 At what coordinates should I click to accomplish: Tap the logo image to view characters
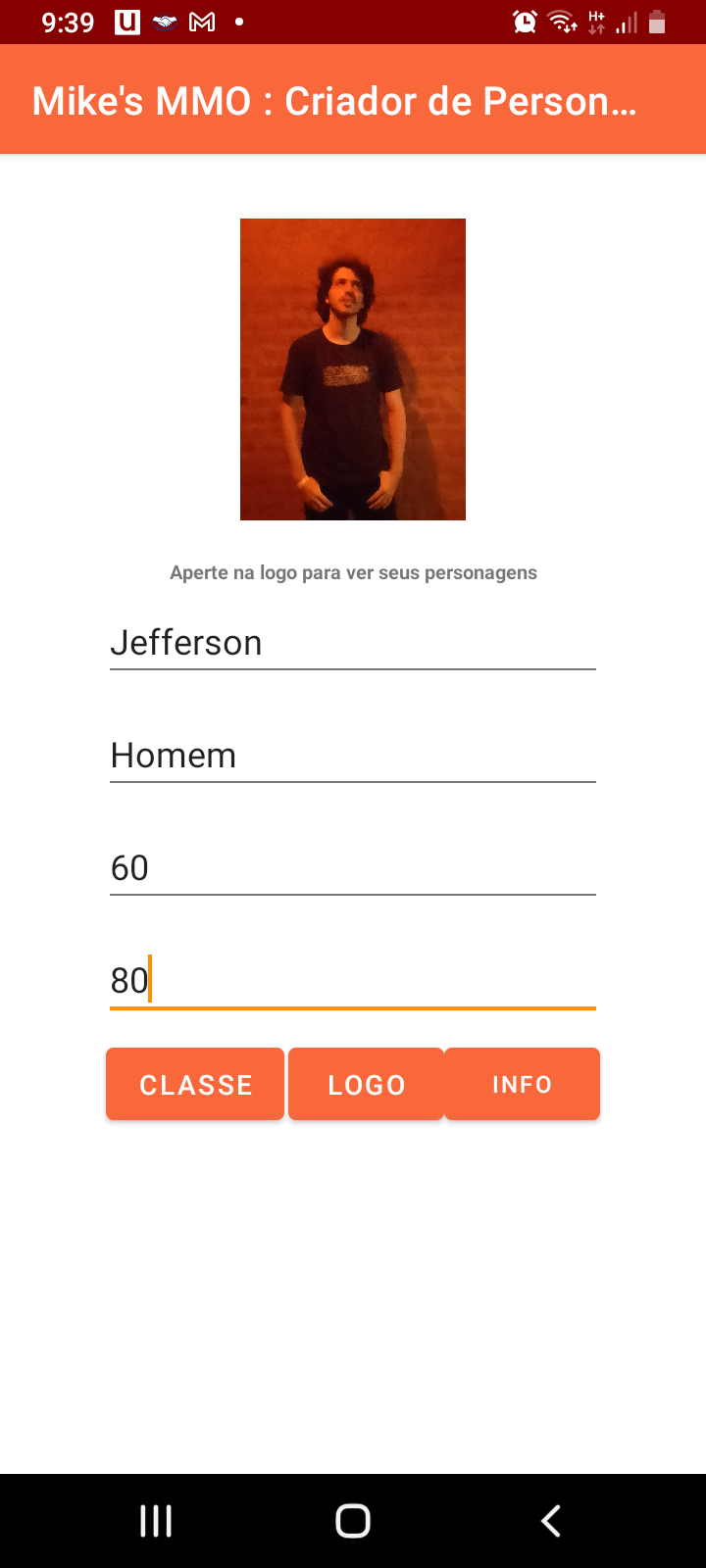point(353,369)
